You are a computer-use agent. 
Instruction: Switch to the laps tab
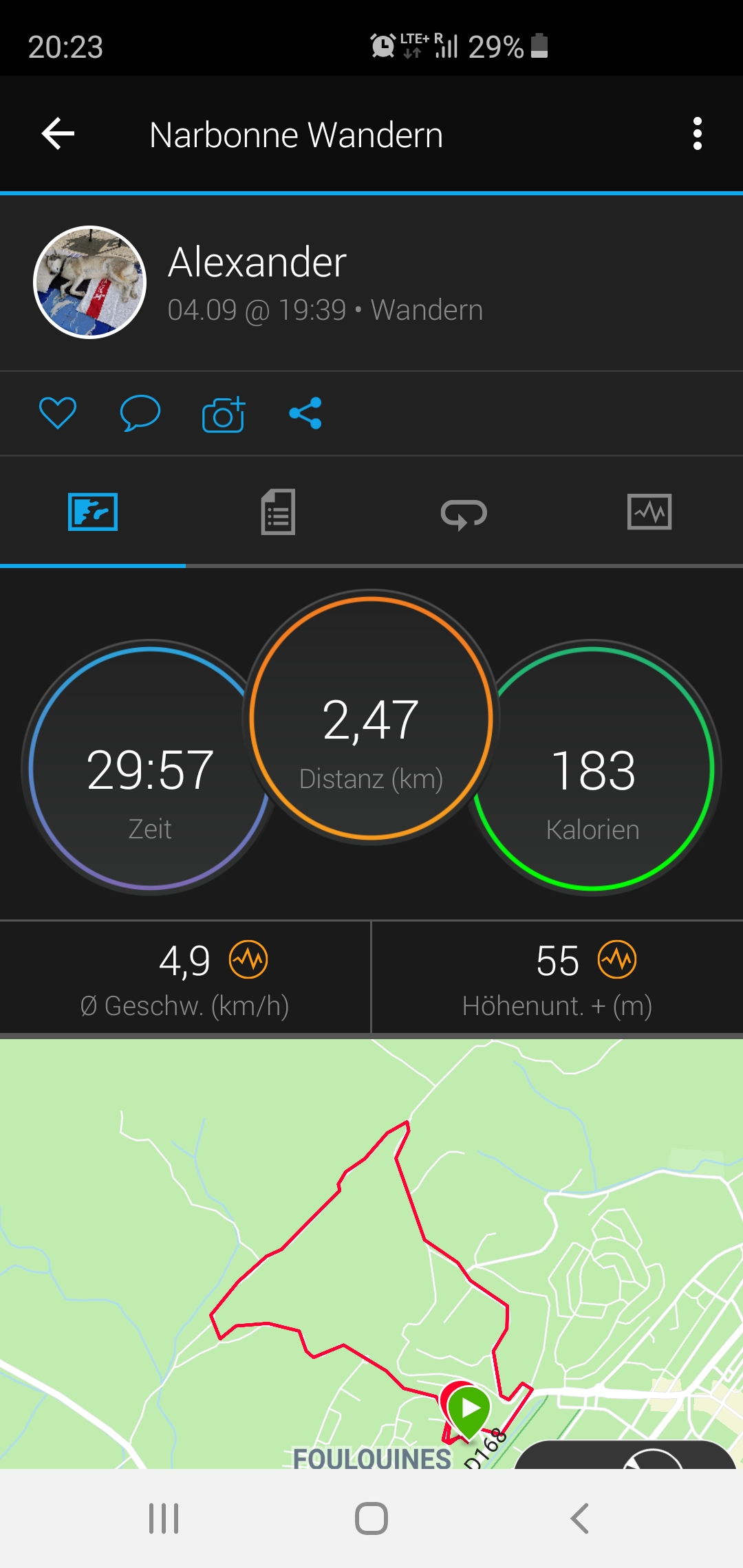coord(464,513)
